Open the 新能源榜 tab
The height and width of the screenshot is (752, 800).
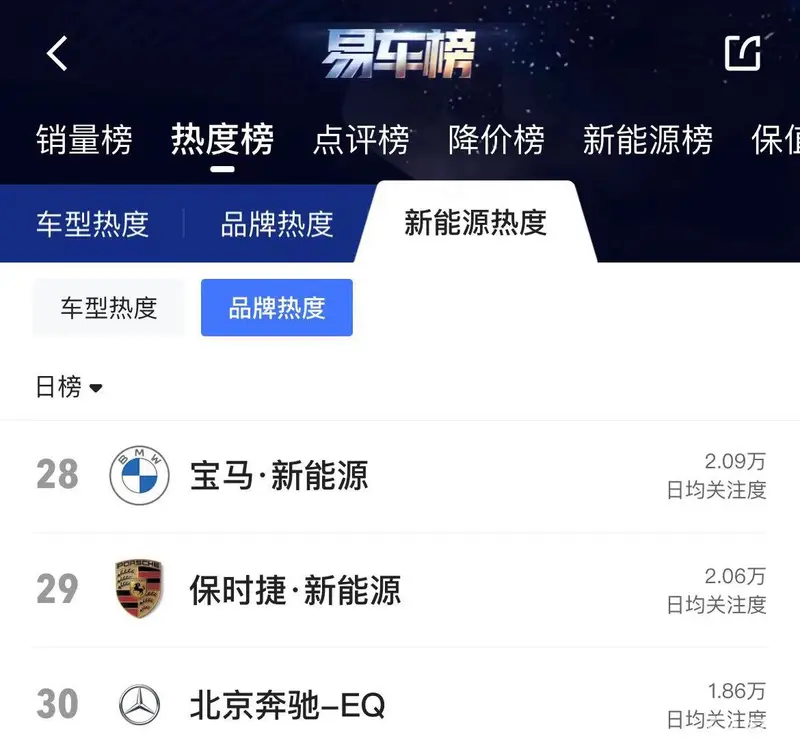coord(647,140)
